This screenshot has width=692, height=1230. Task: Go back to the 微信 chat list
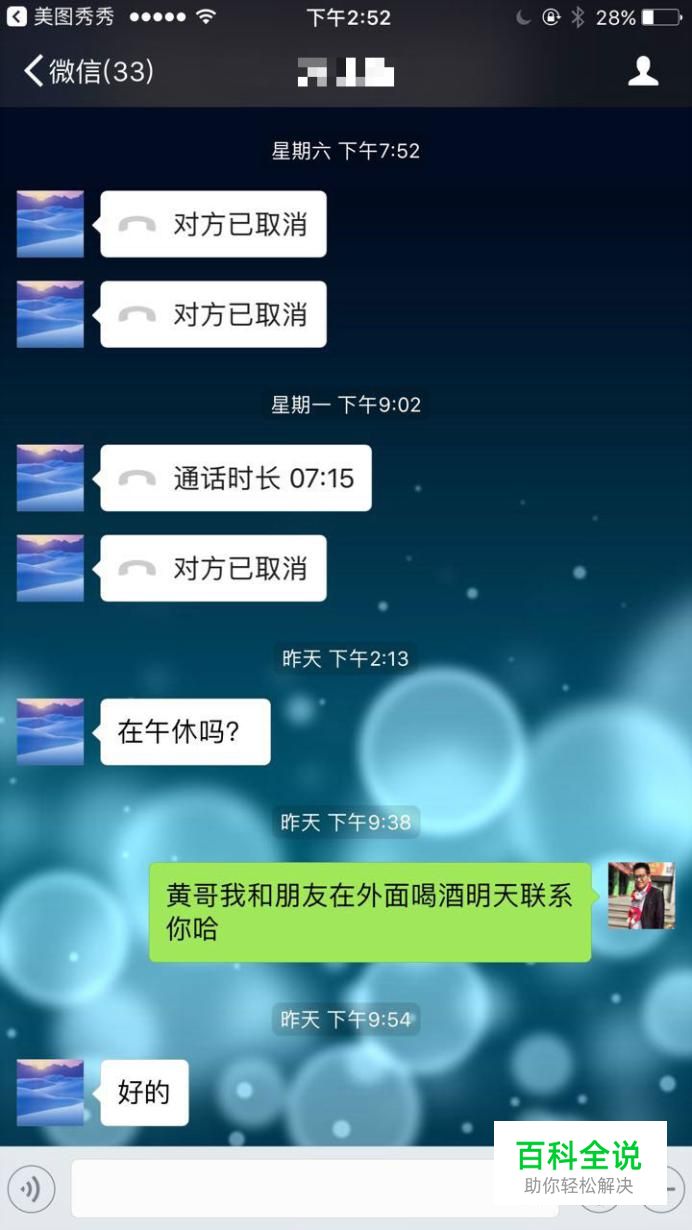(x=88, y=71)
